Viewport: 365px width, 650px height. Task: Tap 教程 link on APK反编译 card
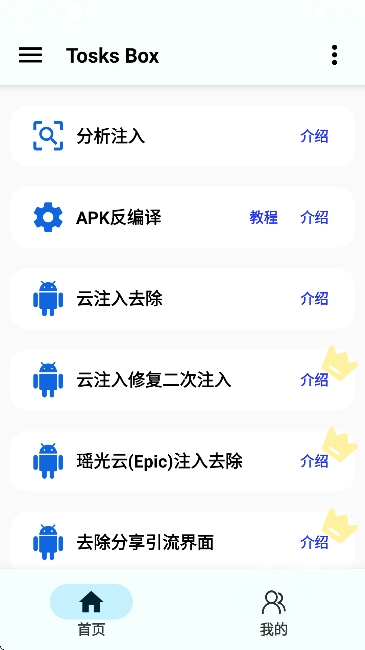(x=264, y=217)
